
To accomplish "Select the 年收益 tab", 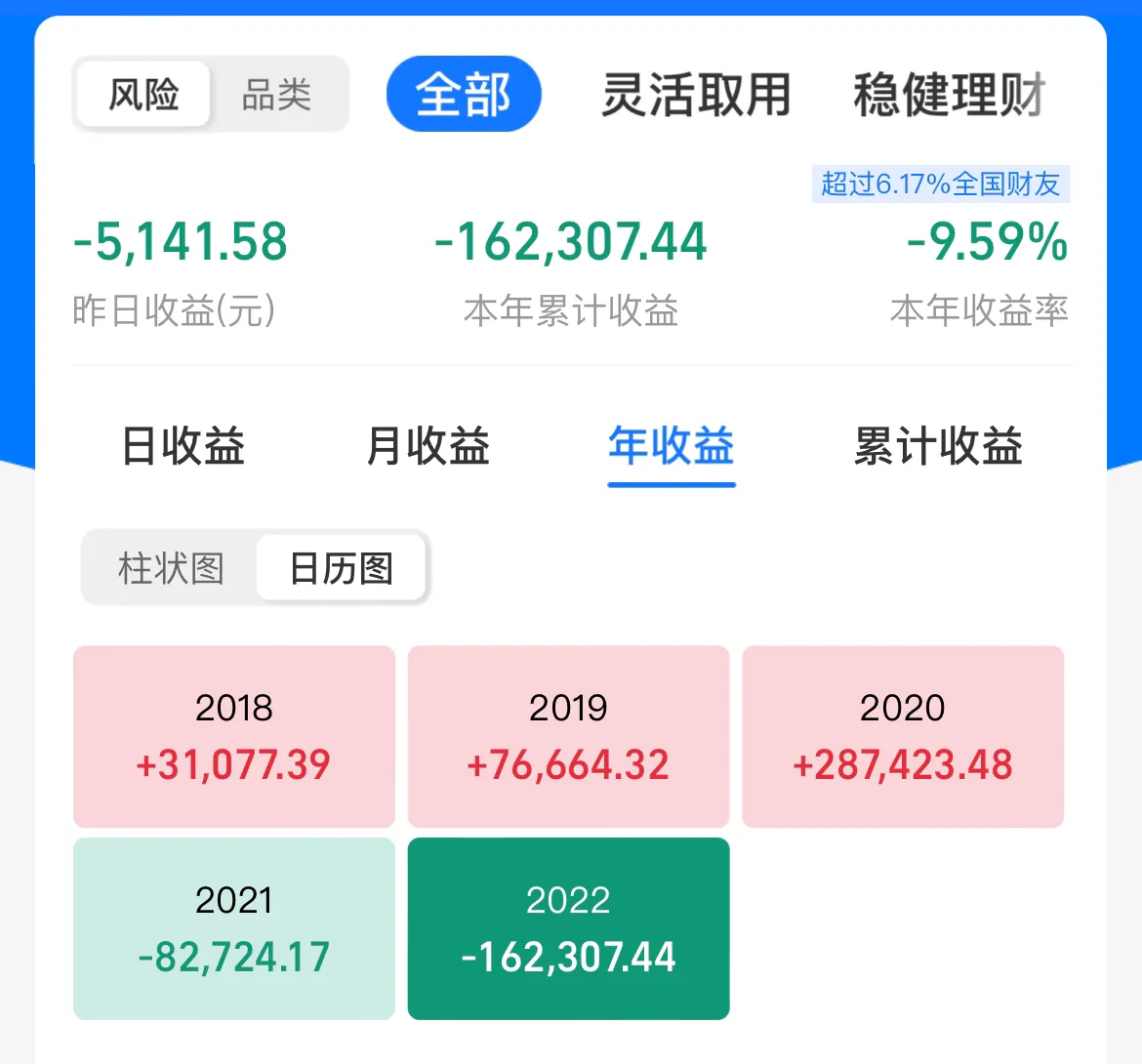I will point(672,446).
